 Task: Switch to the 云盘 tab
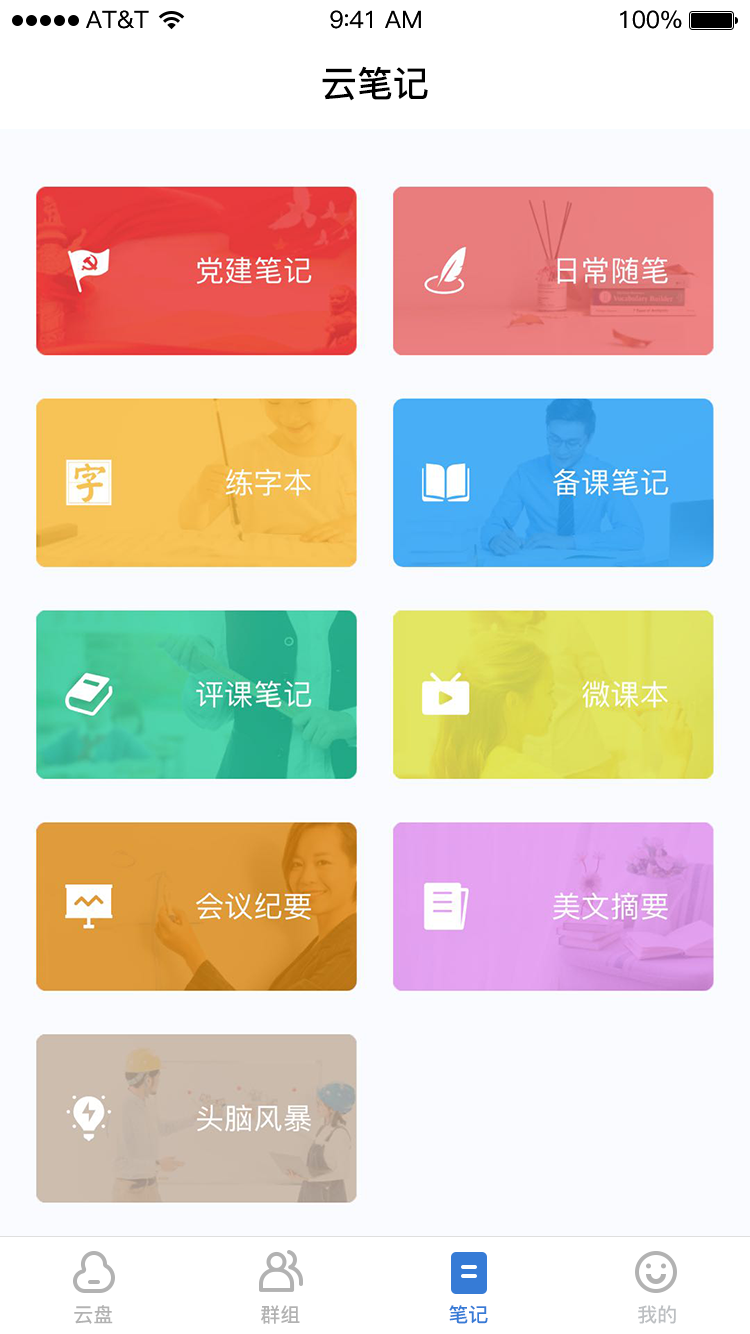(94, 1286)
